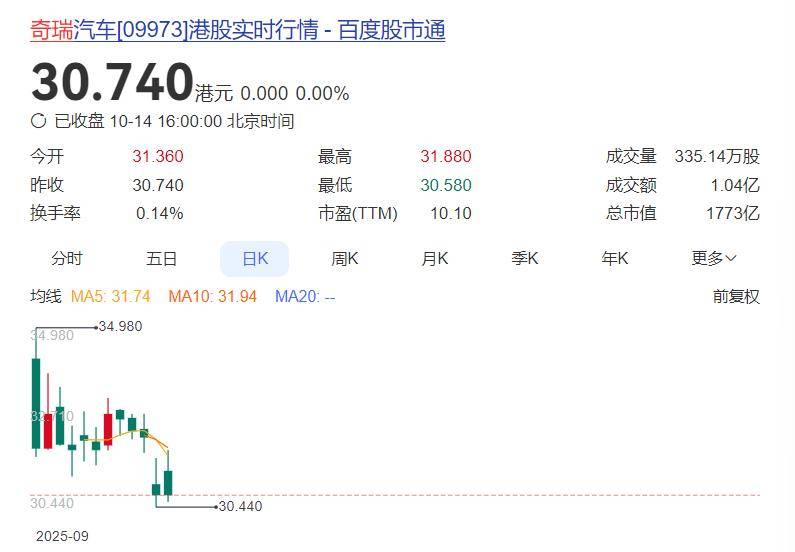The height and width of the screenshot is (552, 795).
Task: Show the 月K chart
Action: [x=435, y=258]
